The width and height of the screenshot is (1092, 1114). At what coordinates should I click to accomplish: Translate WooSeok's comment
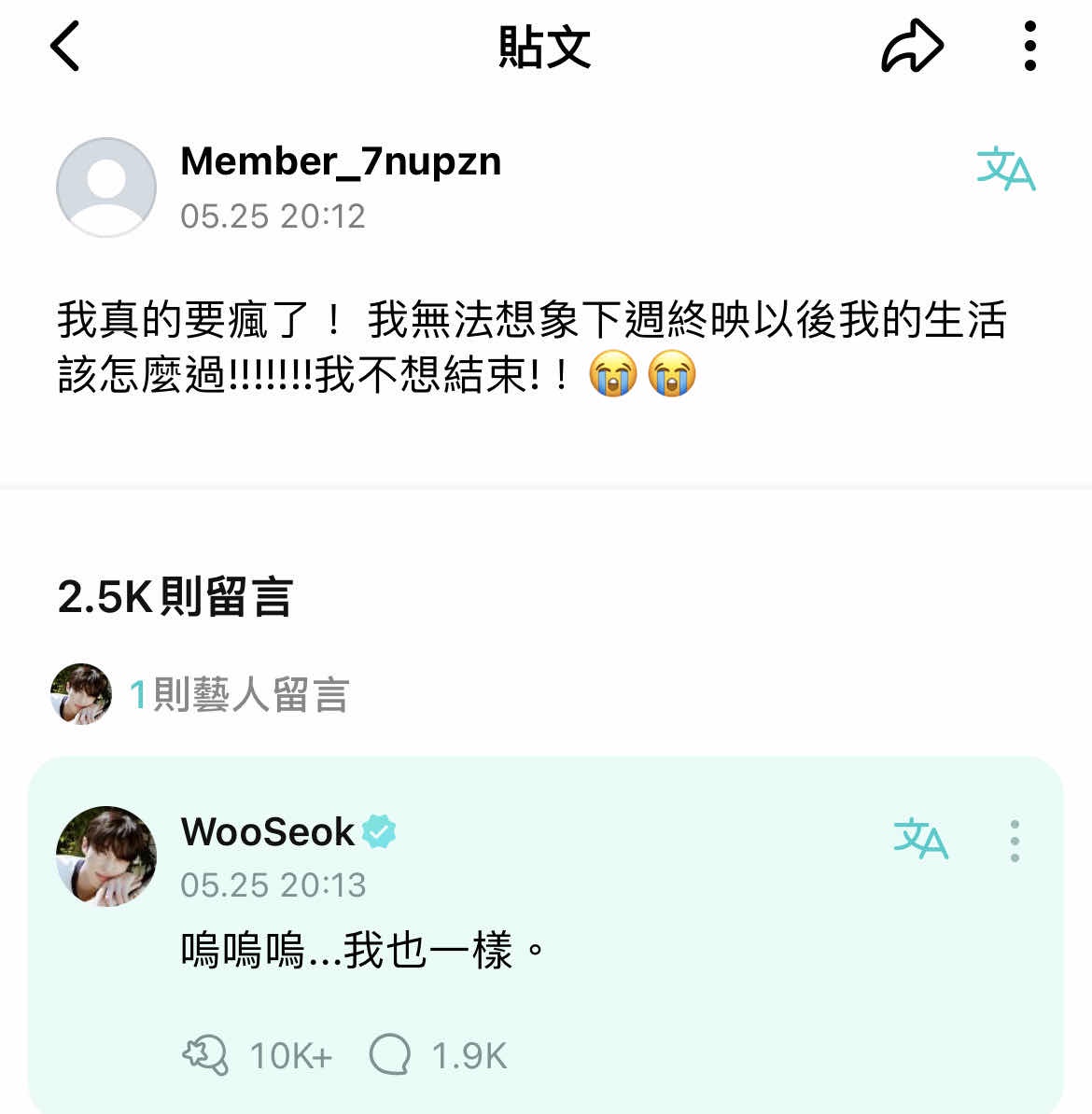[x=920, y=839]
